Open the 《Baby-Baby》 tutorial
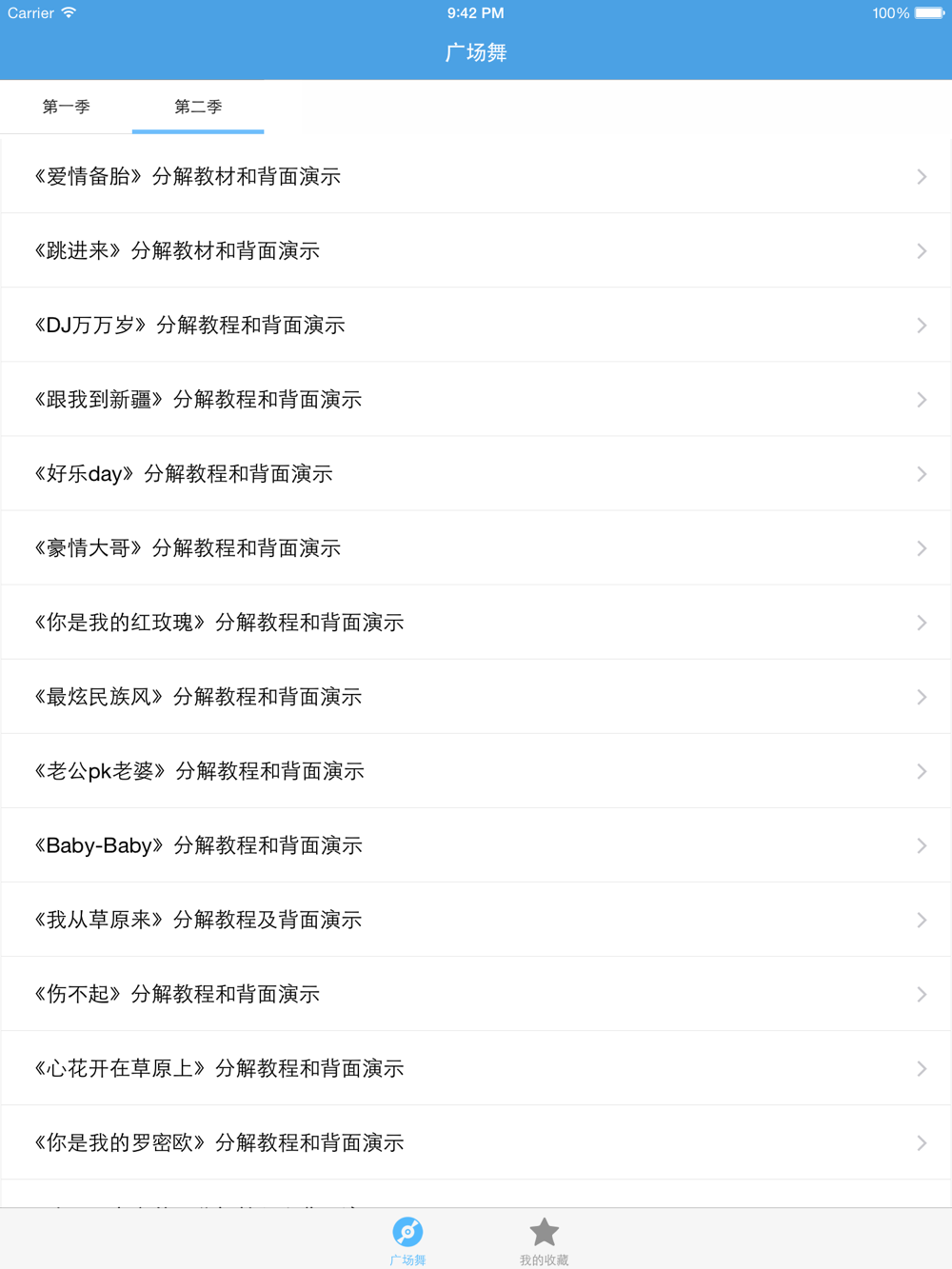Image resolution: width=952 pixels, height=1269 pixels. tap(476, 844)
